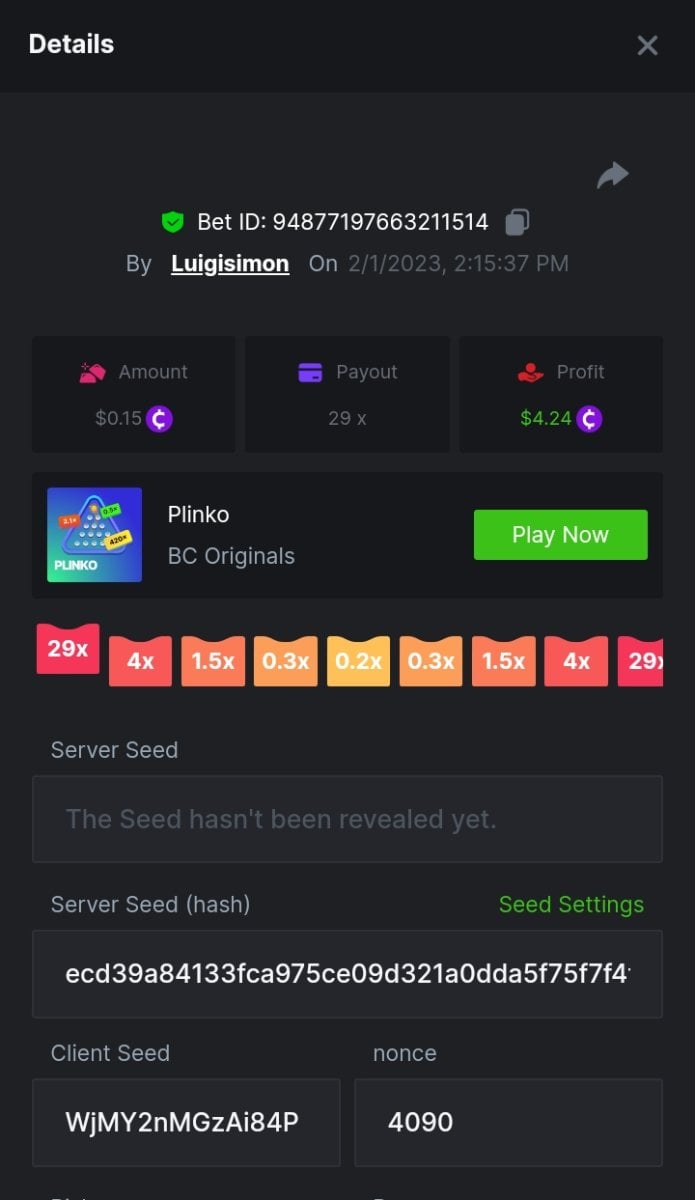Open Luigisimon's profile
This screenshot has width=695, height=1200.
point(230,264)
